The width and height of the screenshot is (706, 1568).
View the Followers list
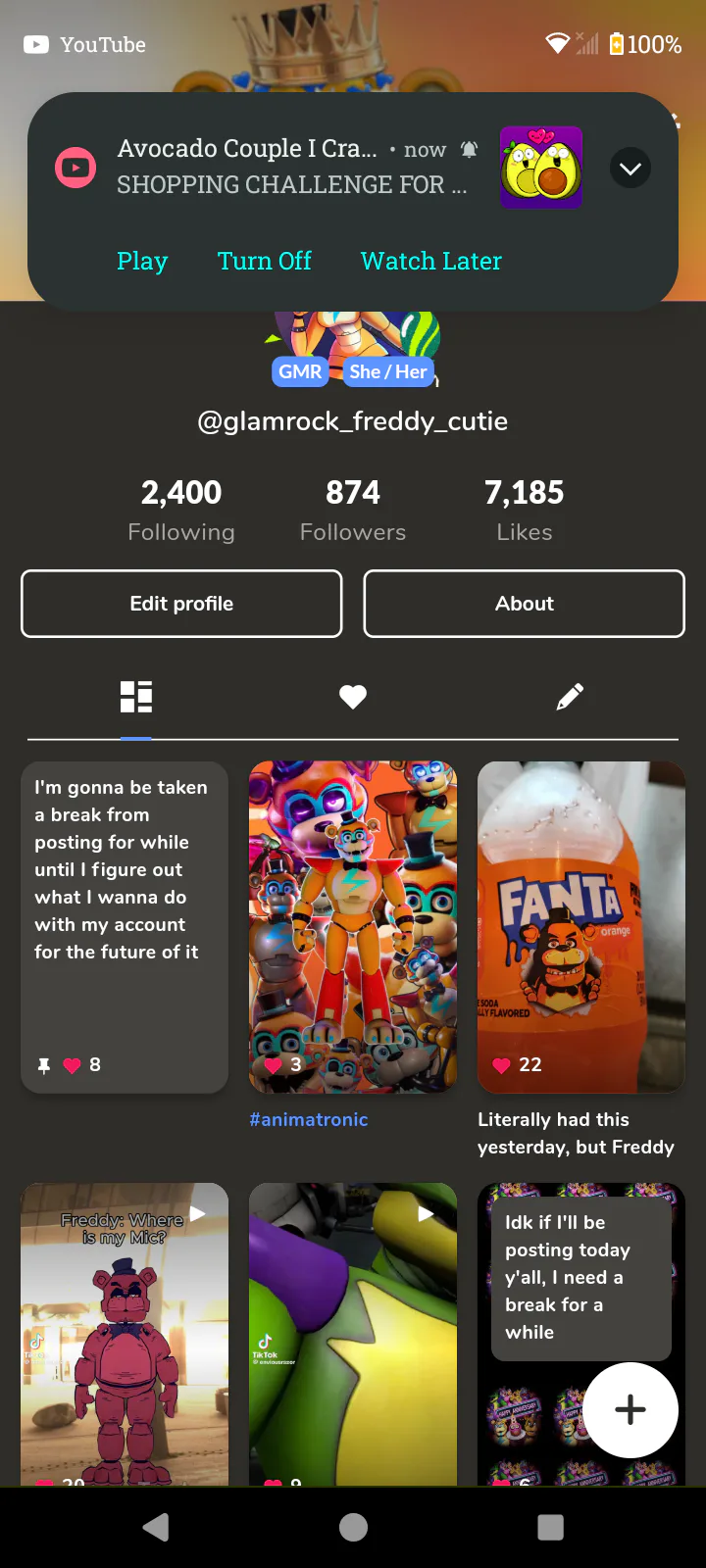tap(353, 510)
